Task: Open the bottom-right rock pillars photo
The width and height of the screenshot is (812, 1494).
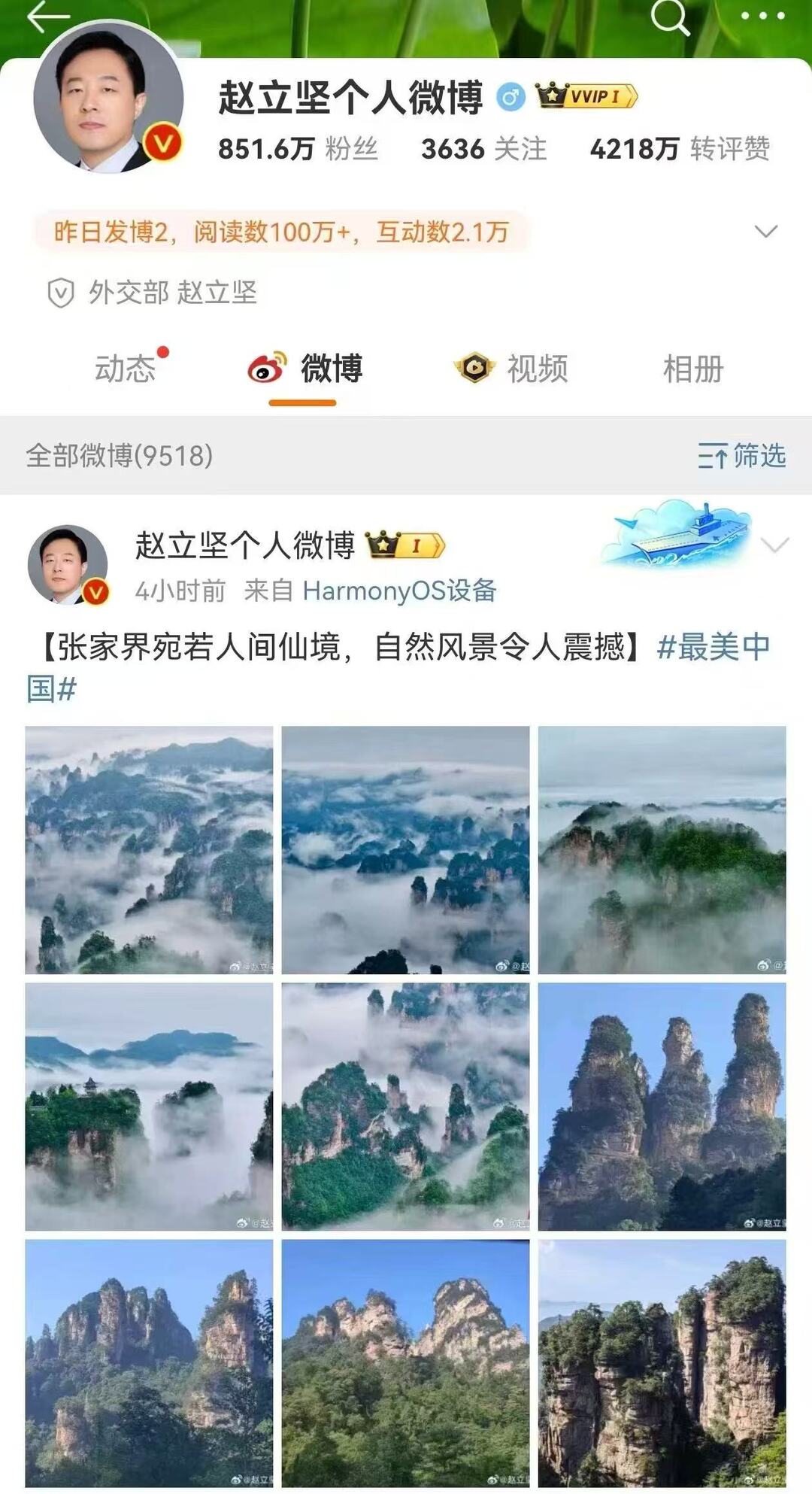Action: [x=662, y=1363]
